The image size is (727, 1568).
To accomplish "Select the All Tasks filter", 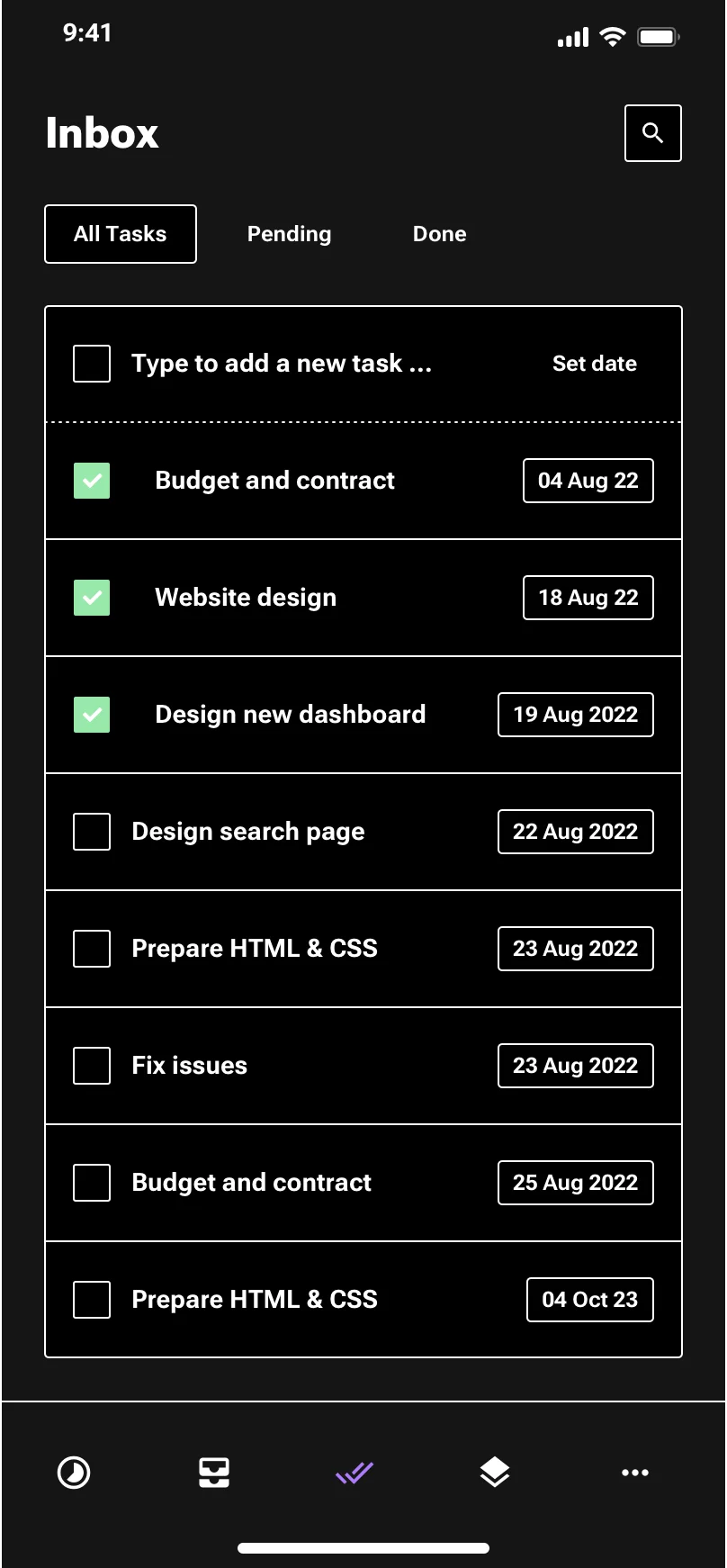I will [120, 234].
